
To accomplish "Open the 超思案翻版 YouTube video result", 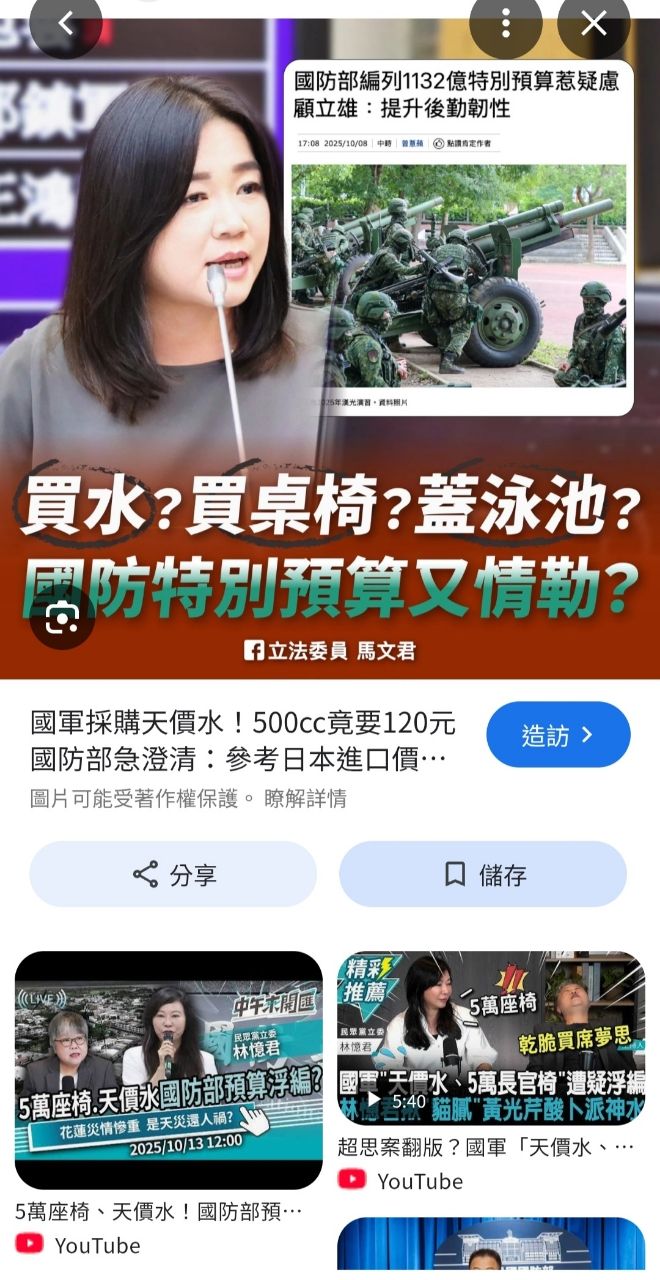I will 491,1040.
